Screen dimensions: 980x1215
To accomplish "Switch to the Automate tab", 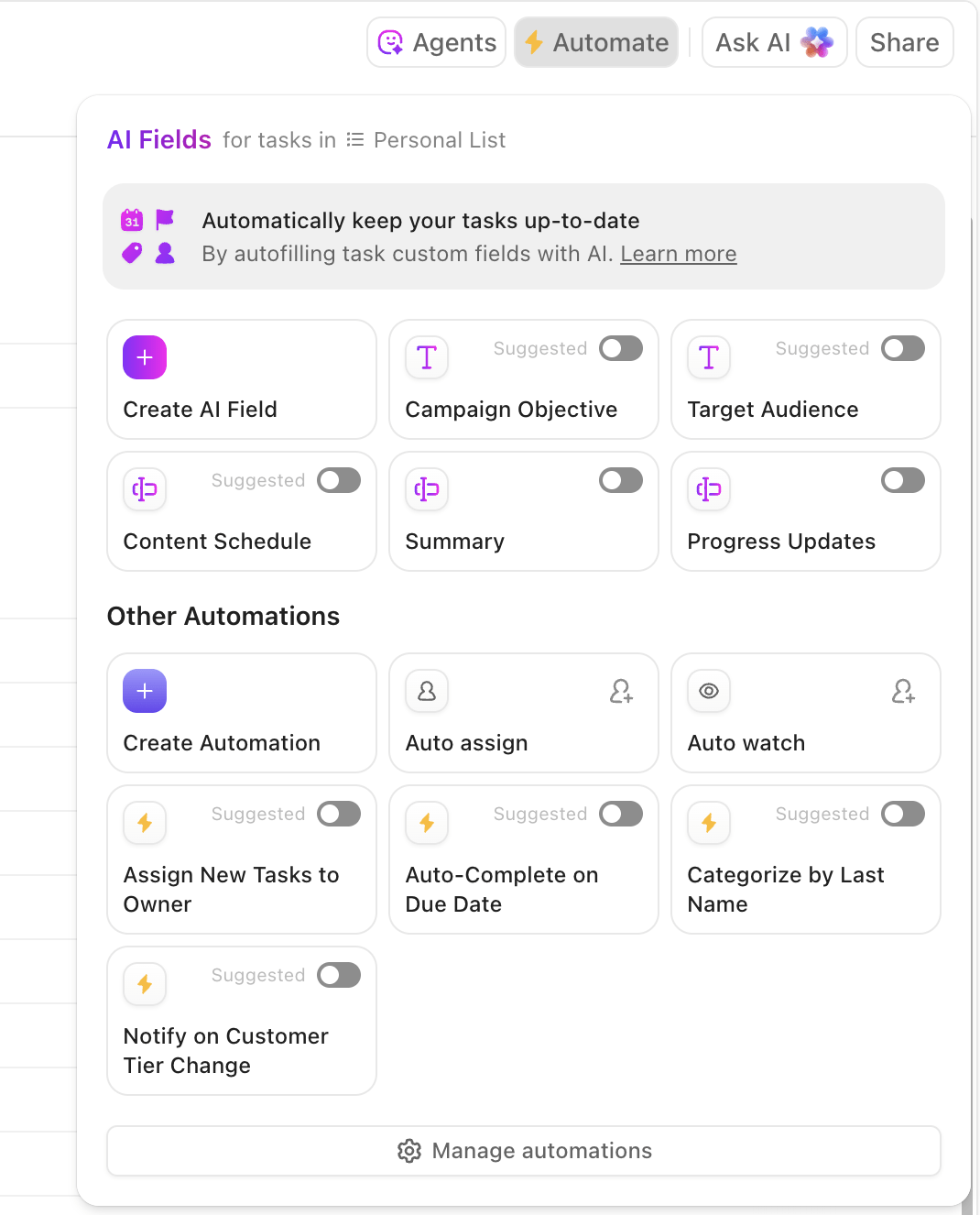I will (595, 41).
